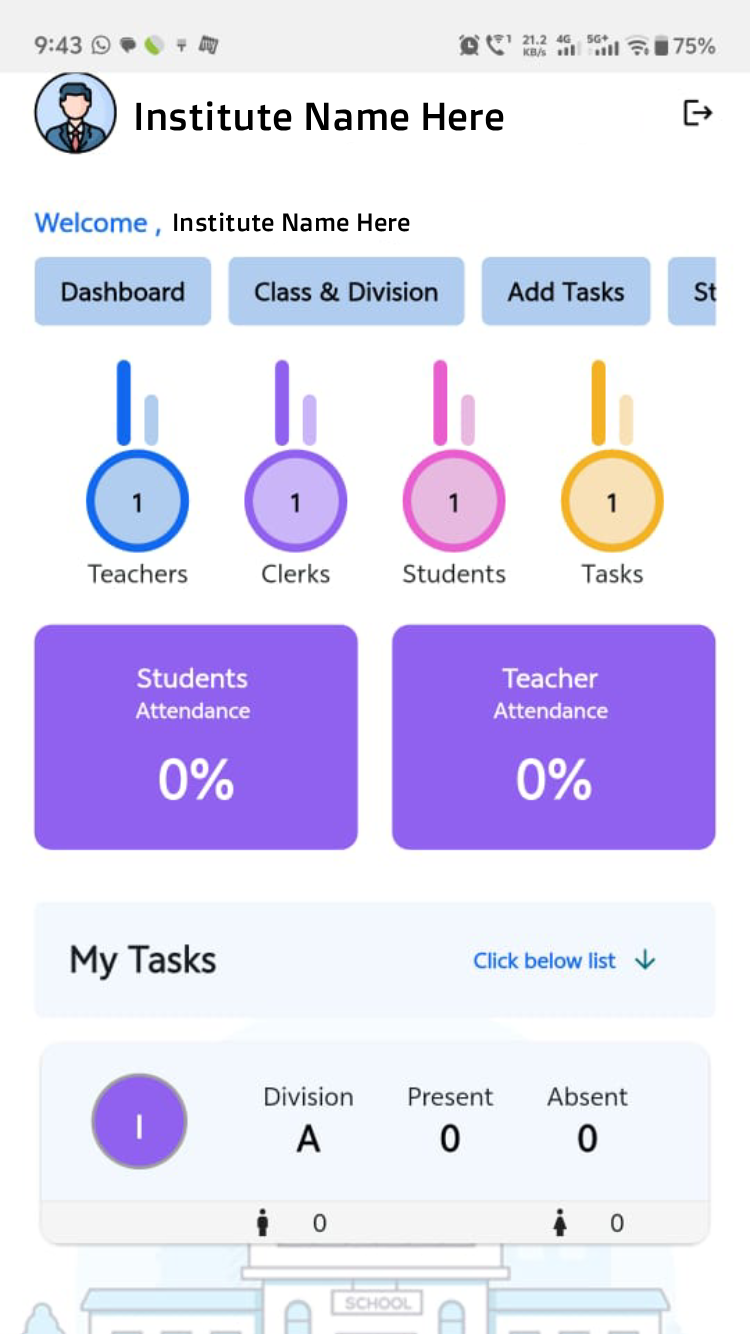Select the Students count circle
The height and width of the screenshot is (1334, 750).
click(454, 502)
